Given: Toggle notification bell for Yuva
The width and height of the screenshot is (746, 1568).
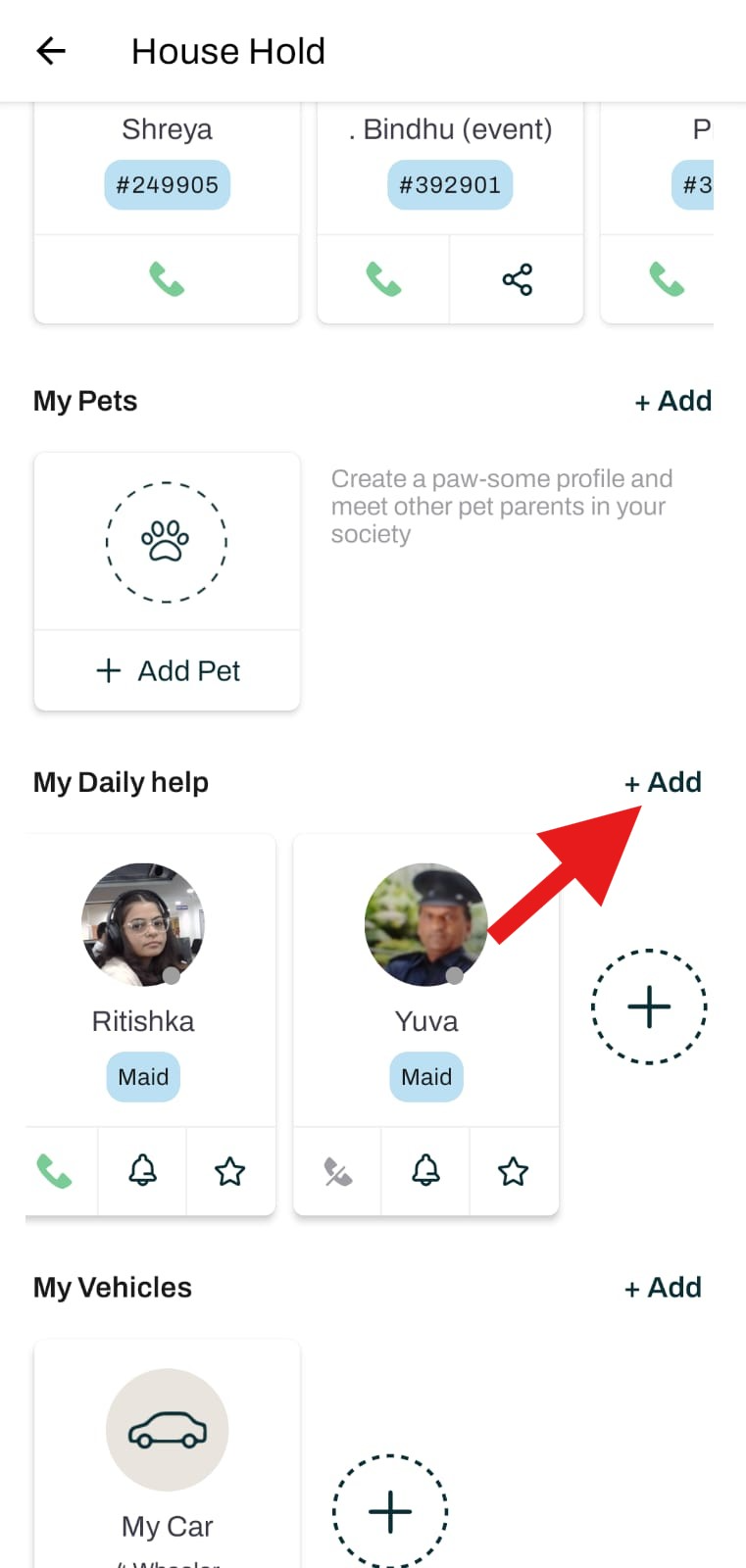Looking at the screenshot, I should pos(425,1170).
